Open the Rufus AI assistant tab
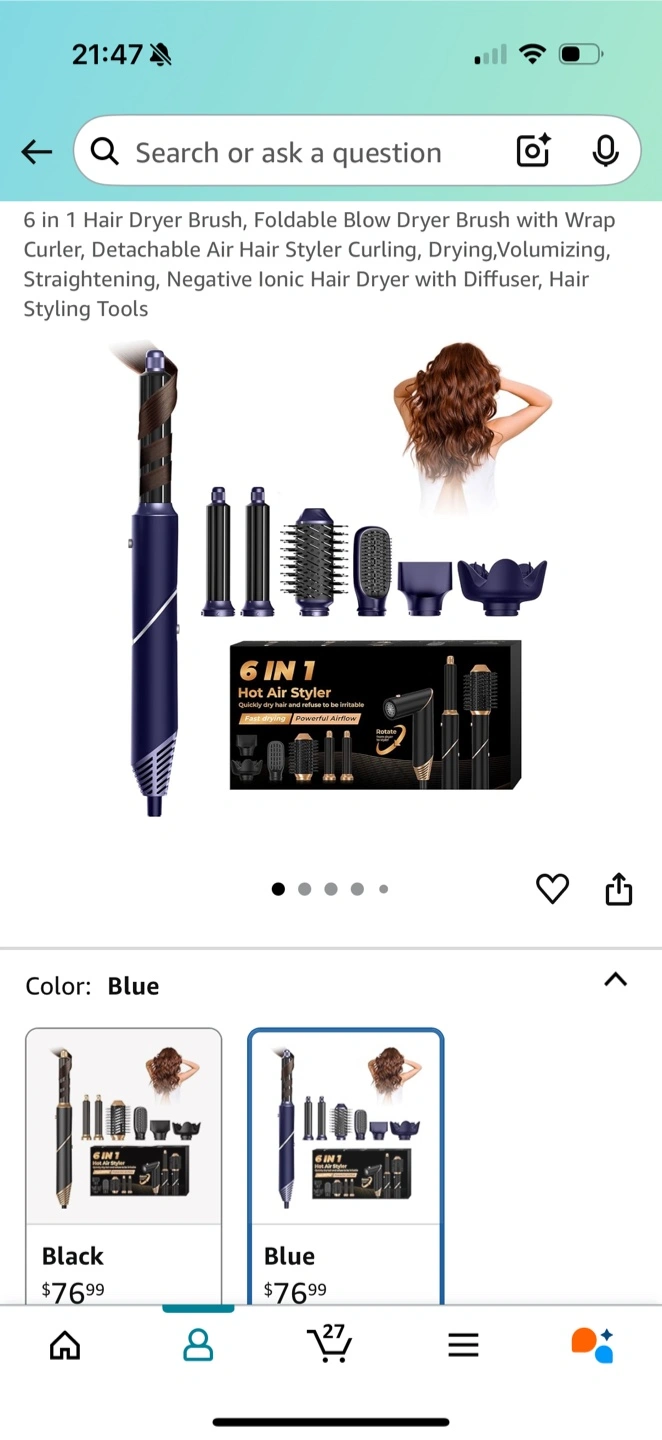The width and height of the screenshot is (662, 1440). tap(592, 1345)
